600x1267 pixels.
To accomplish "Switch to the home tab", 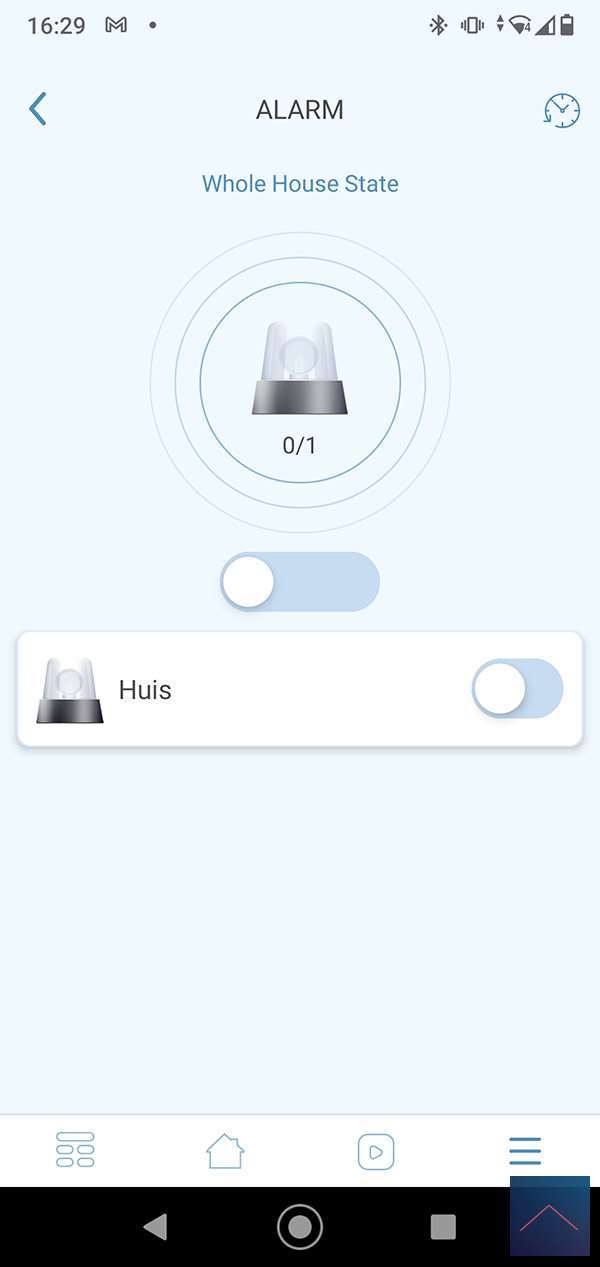I will click(225, 1151).
